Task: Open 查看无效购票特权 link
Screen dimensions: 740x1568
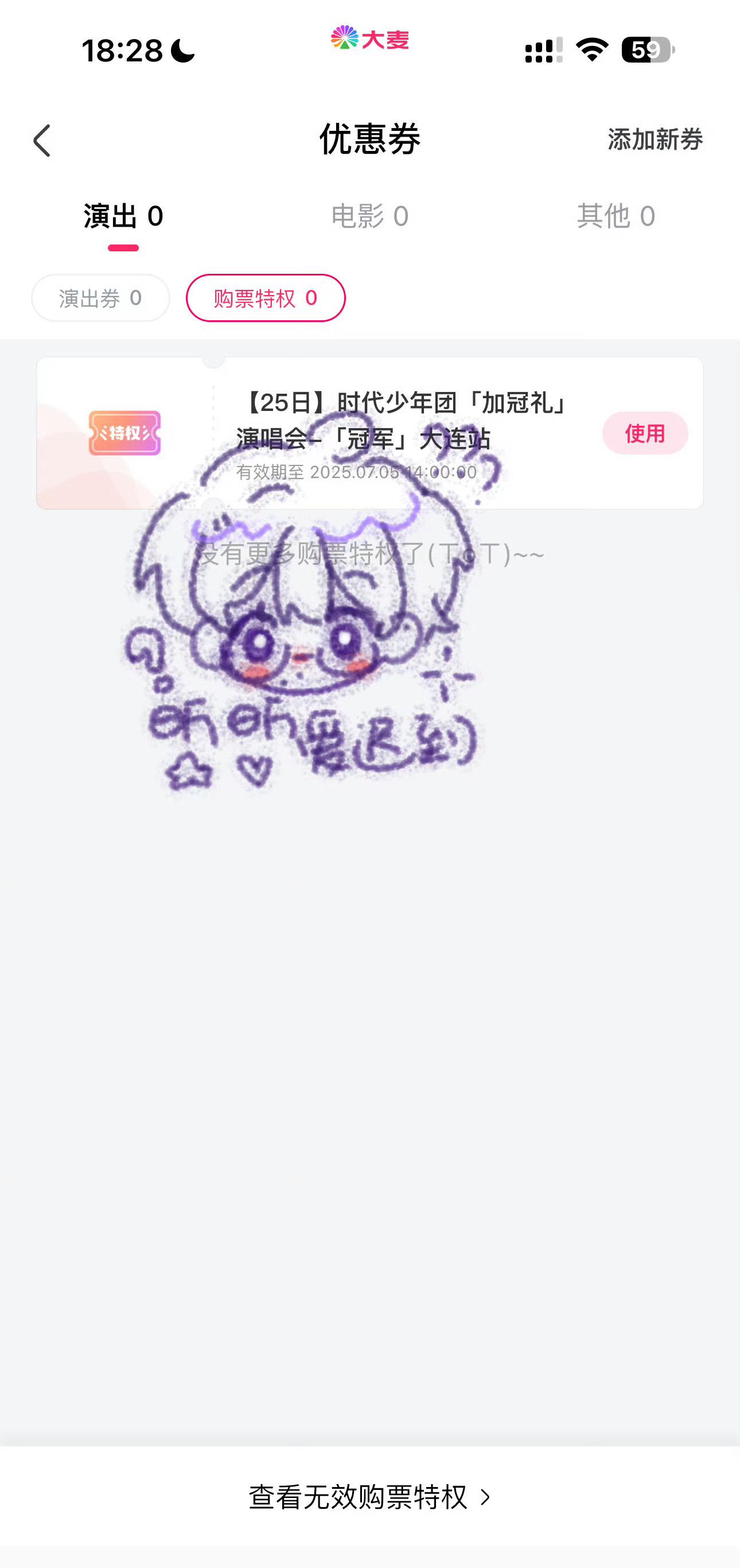Action: pos(369,1497)
